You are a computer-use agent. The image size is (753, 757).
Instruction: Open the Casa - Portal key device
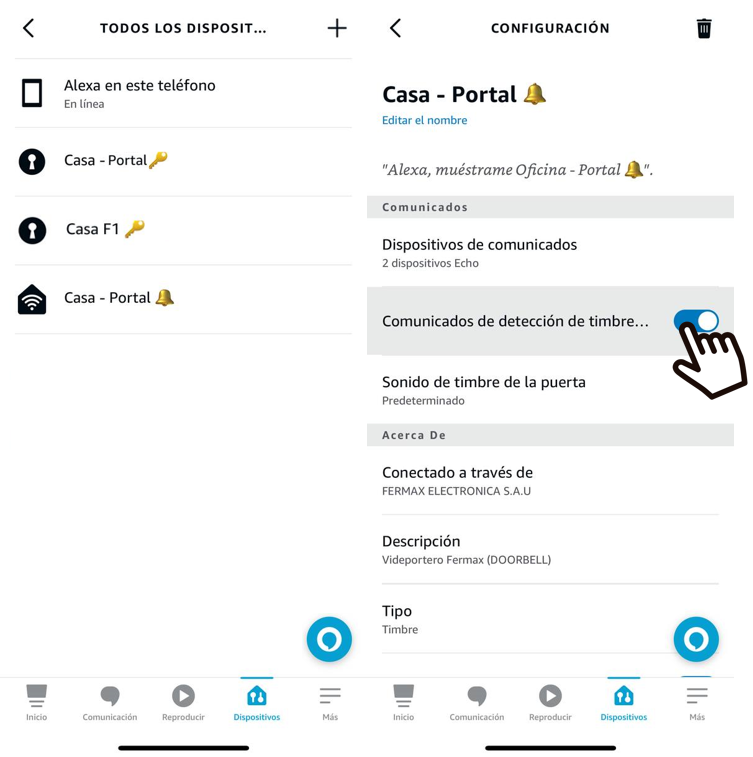184,161
